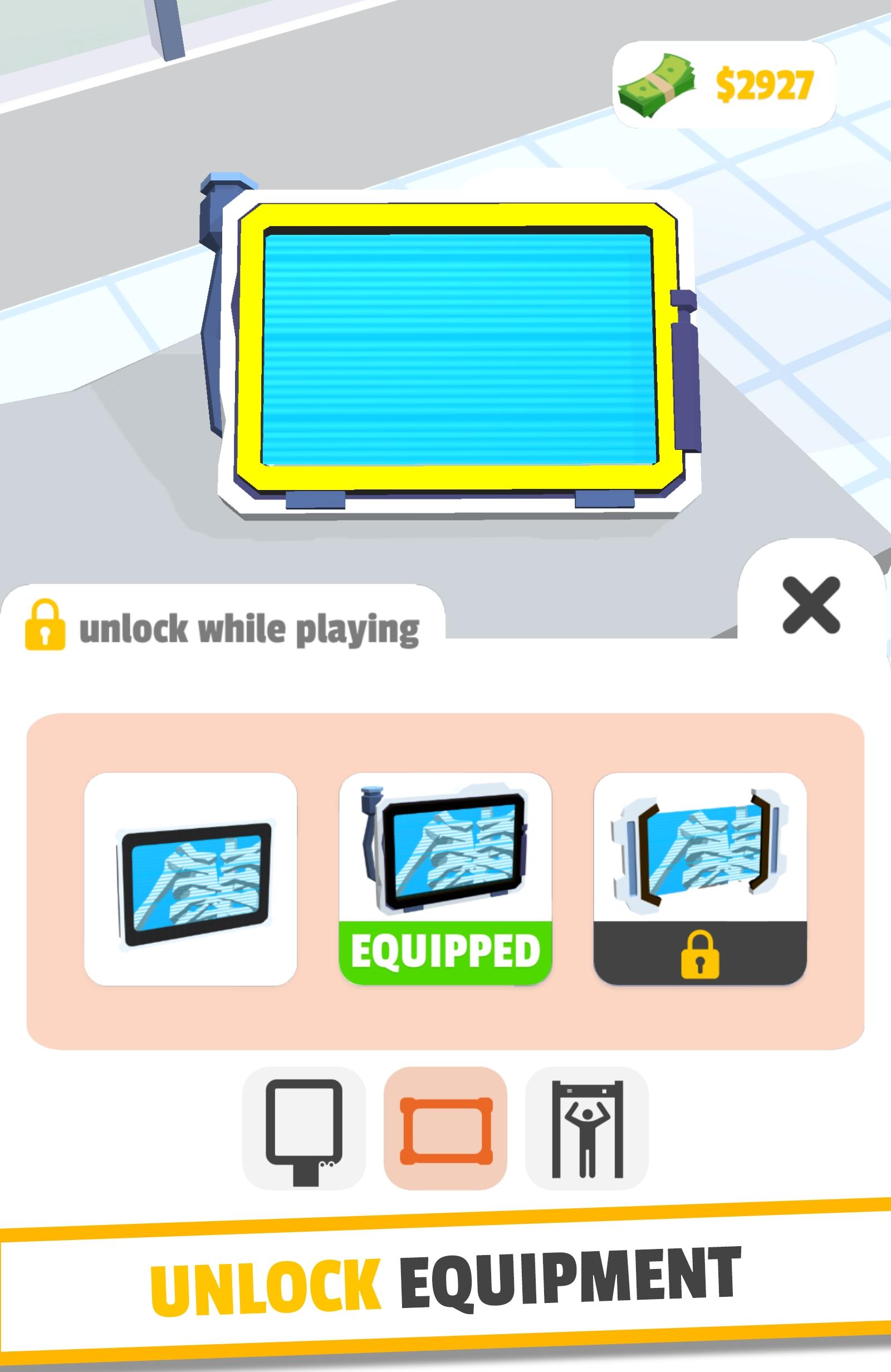
Task: Open the body metal detector category
Action: 586,1128
